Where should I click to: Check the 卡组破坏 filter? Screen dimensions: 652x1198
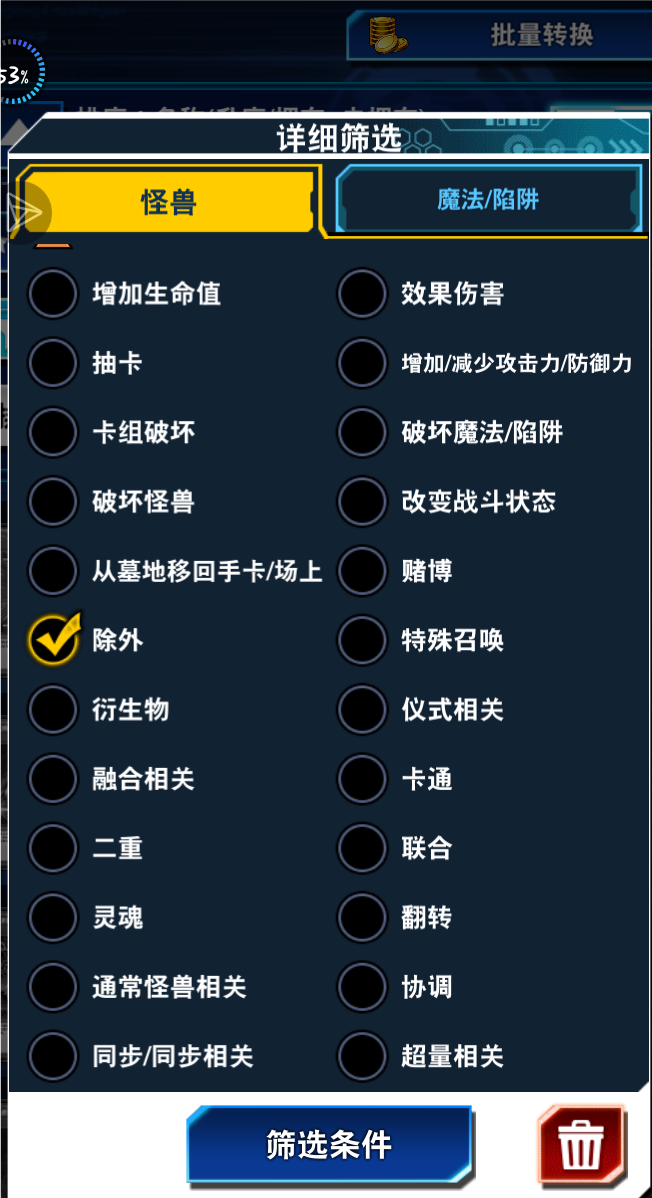click(x=53, y=432)
